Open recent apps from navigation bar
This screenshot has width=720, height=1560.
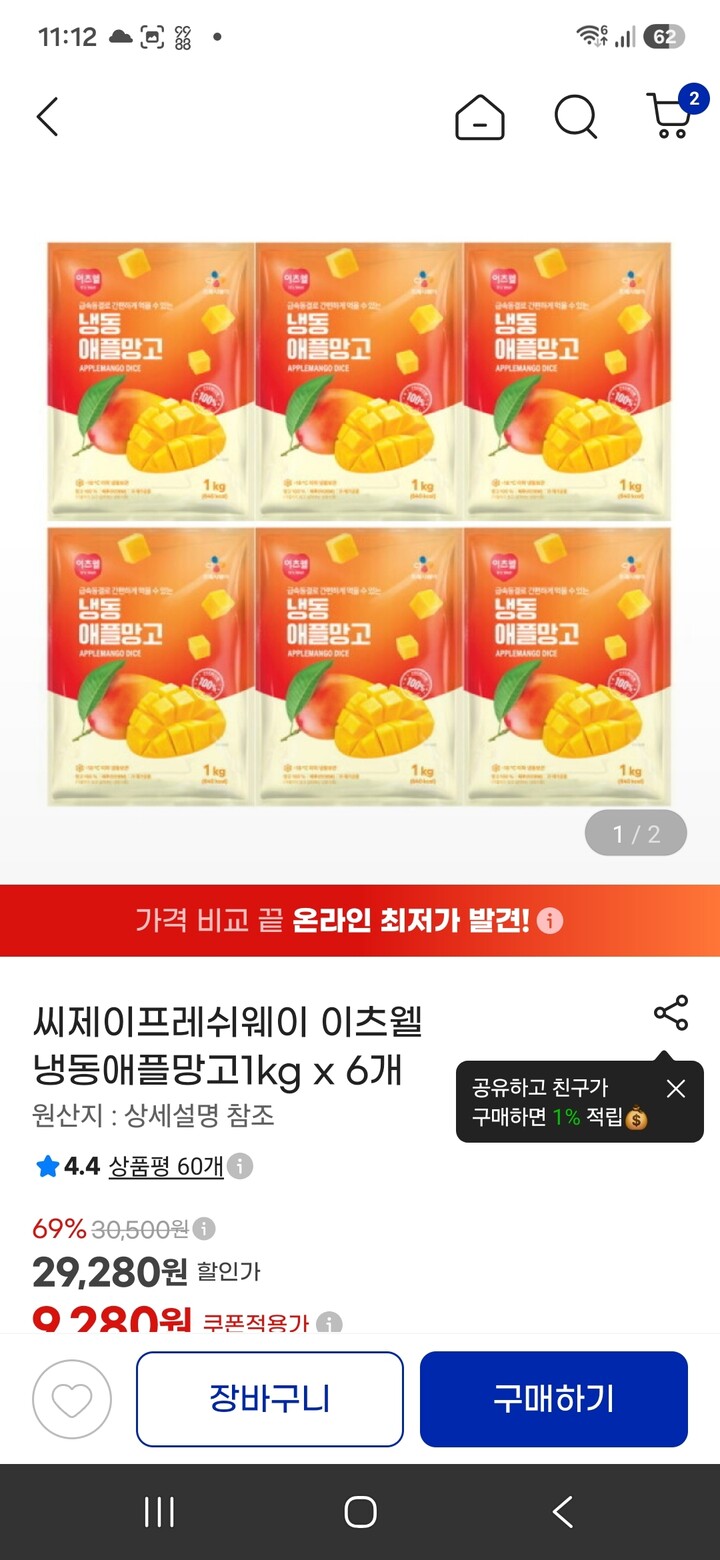point(159,1512)
